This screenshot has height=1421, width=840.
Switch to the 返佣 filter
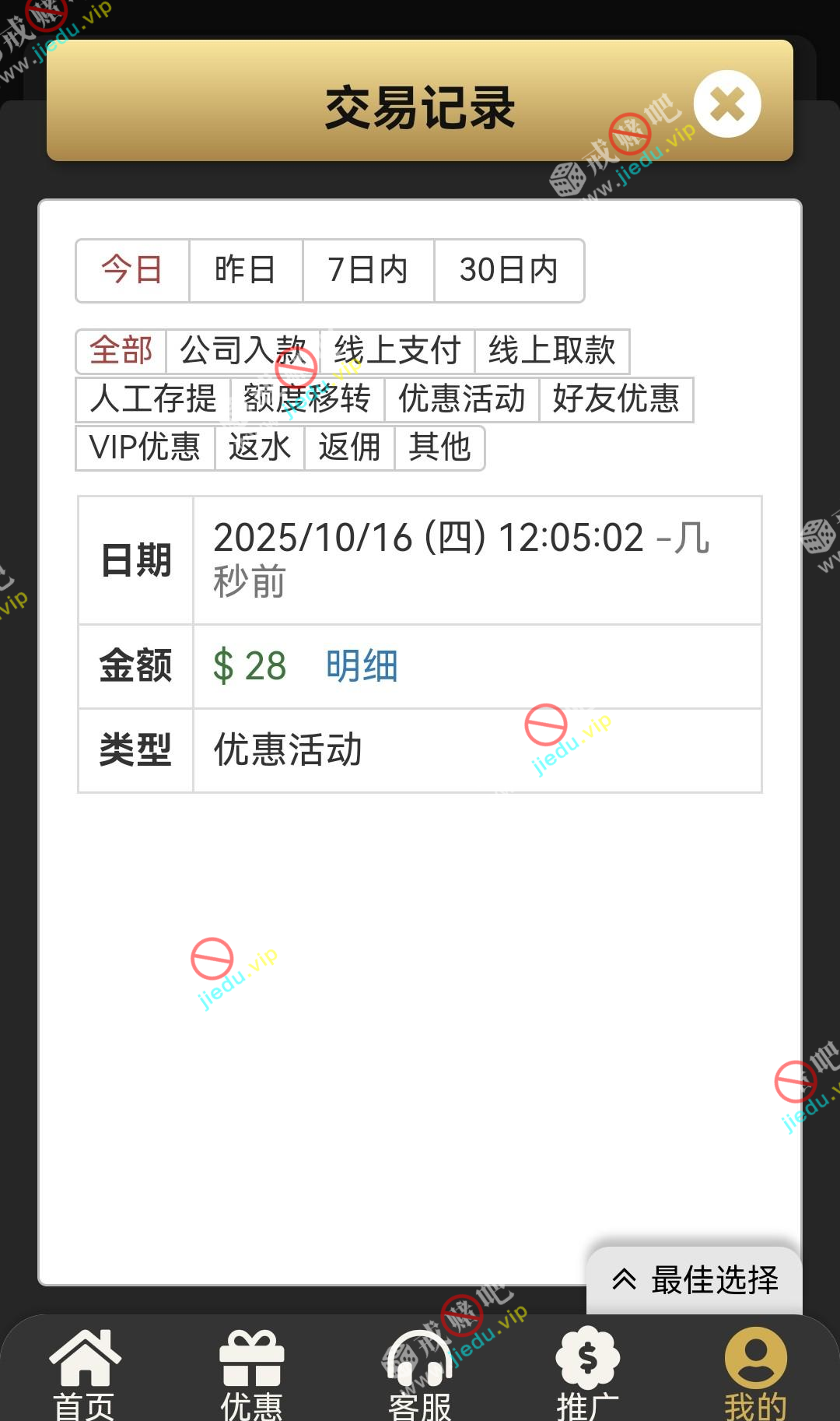point(349,447)
